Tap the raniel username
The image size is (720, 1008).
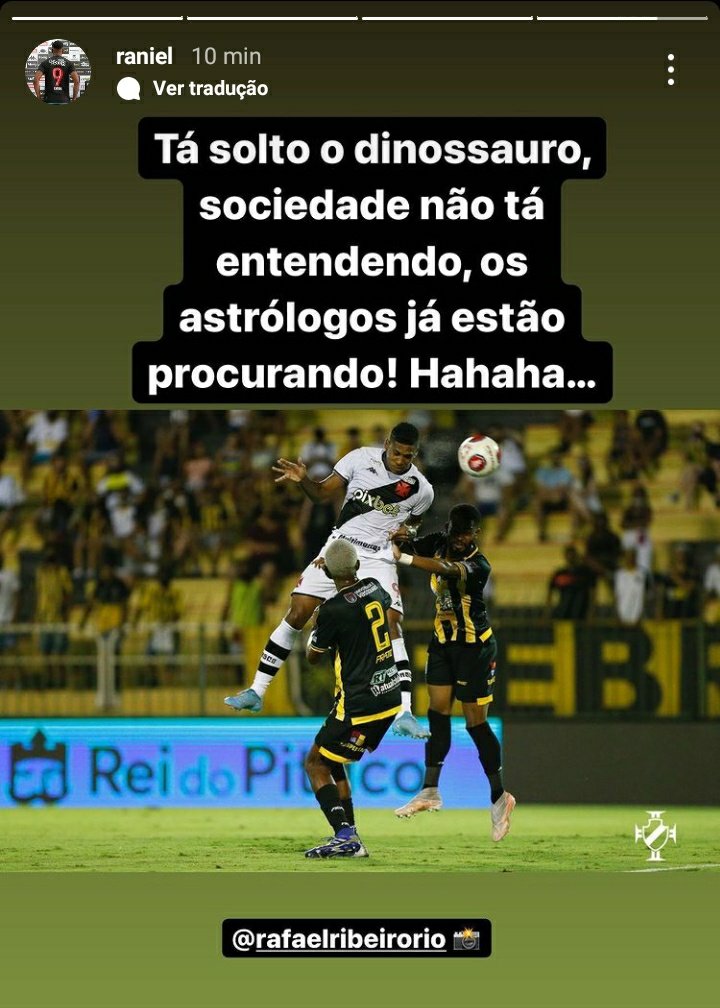(x=143, y=57)
